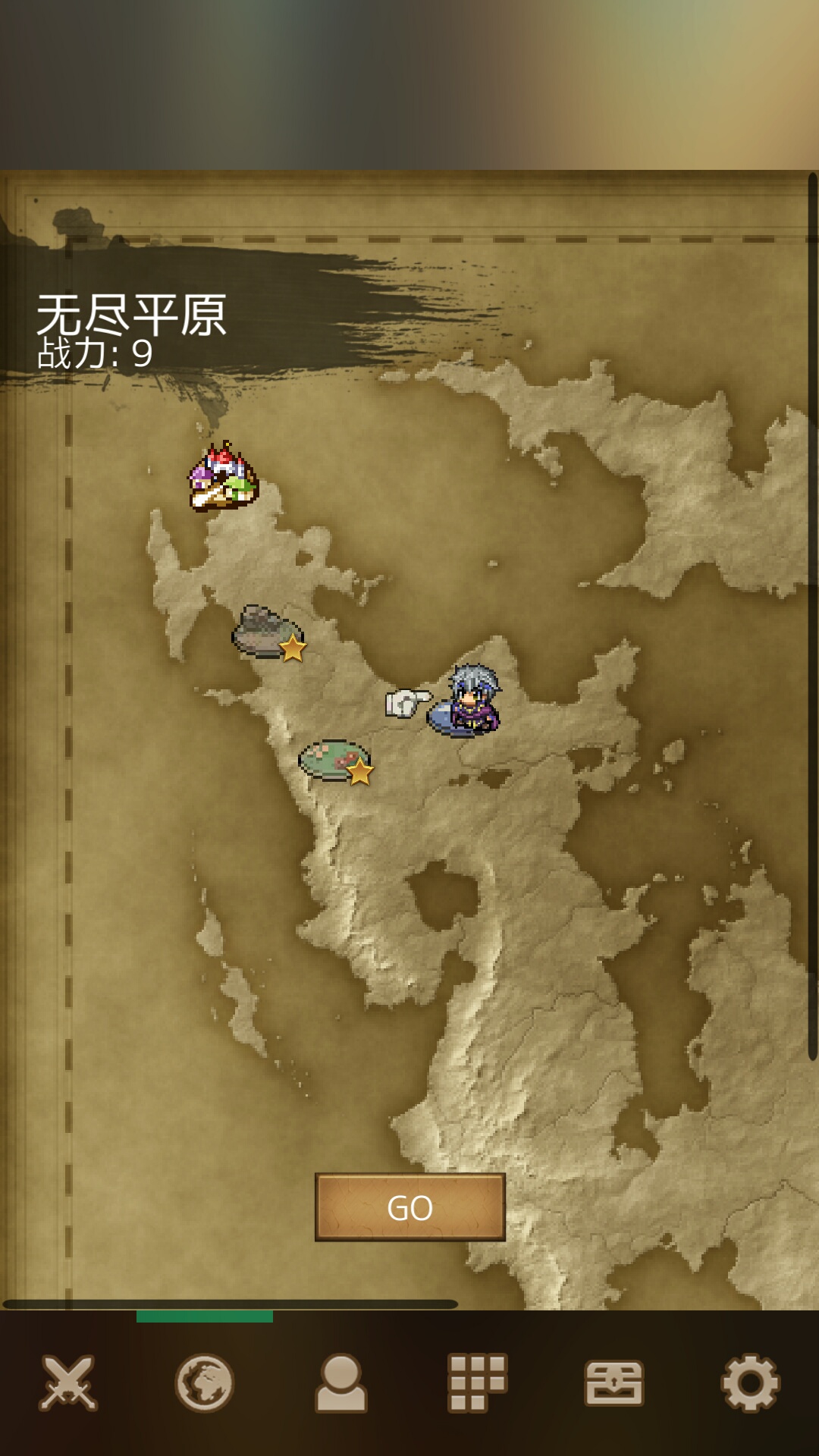
Task: Open the crossed swords battle tab
Action: (68, 1382)
